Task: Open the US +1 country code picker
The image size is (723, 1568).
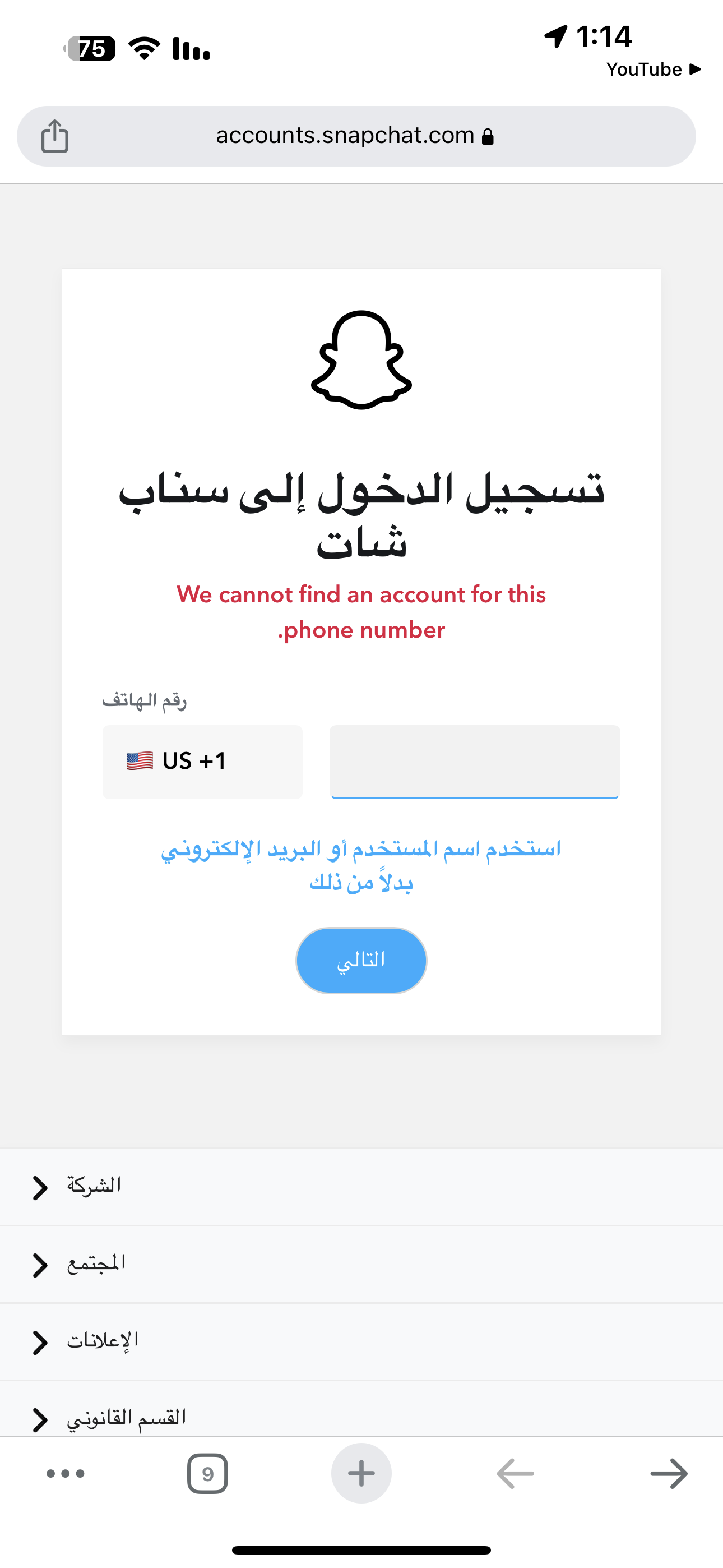Action: click(x=202, y=762)
